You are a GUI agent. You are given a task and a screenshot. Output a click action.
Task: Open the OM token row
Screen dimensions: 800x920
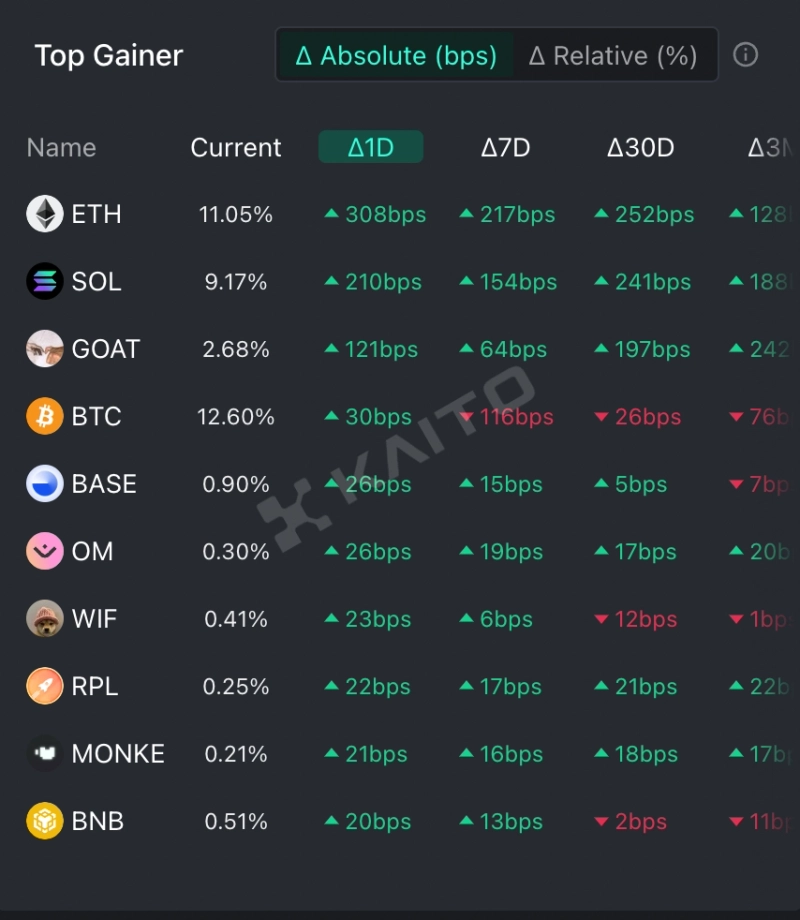[x=92, y=552]
